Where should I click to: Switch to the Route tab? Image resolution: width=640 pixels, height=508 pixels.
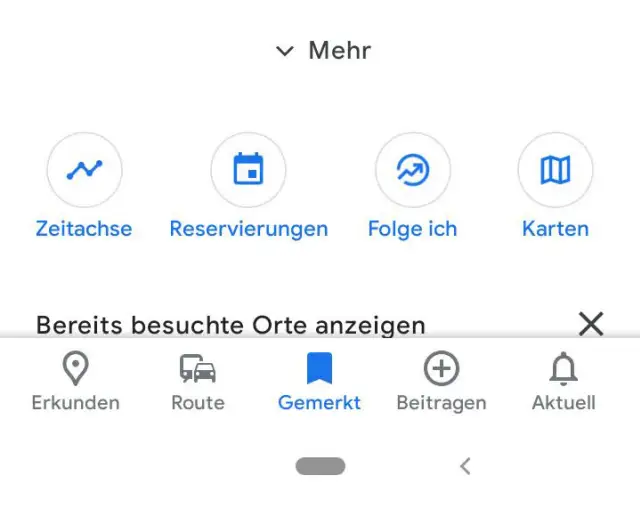click(198, 382)
